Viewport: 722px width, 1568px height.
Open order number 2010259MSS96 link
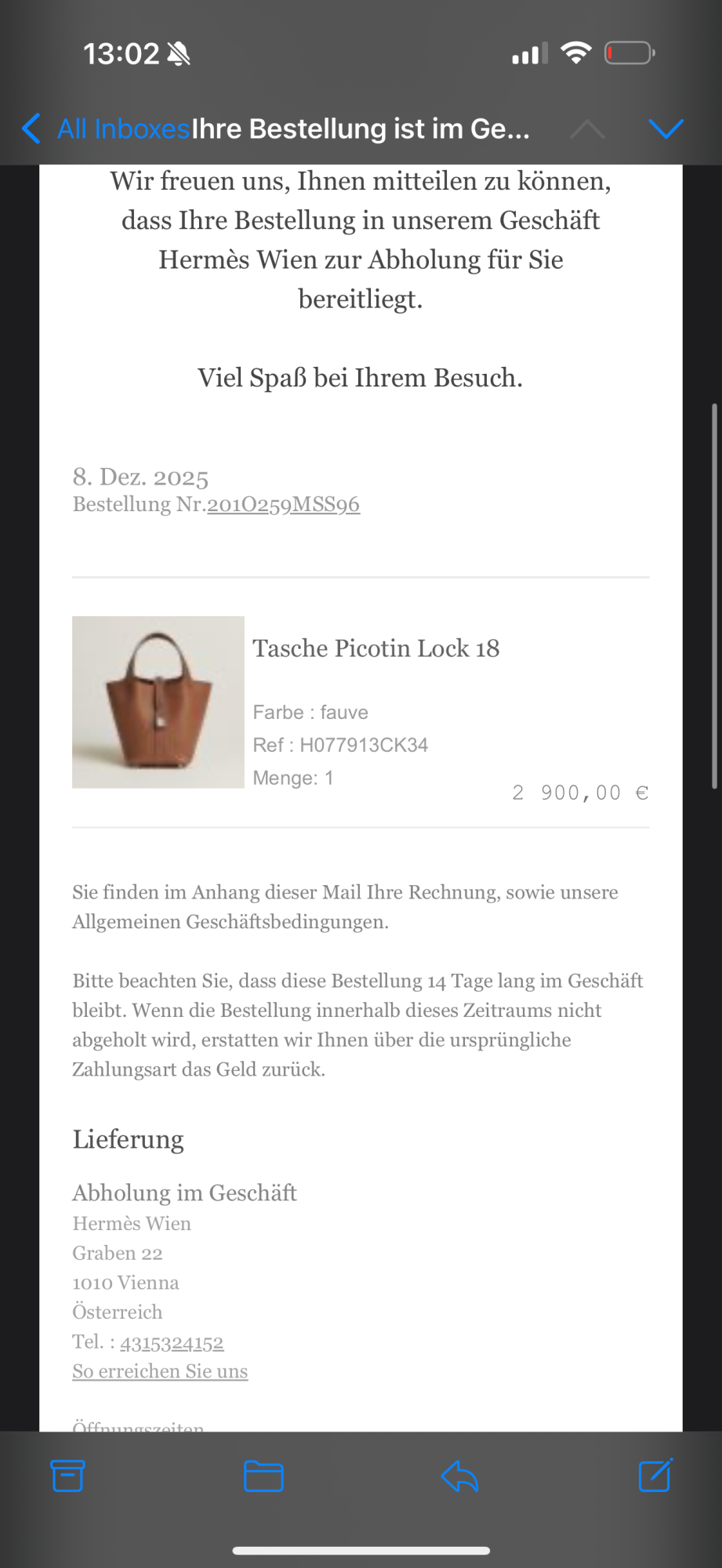283,504
